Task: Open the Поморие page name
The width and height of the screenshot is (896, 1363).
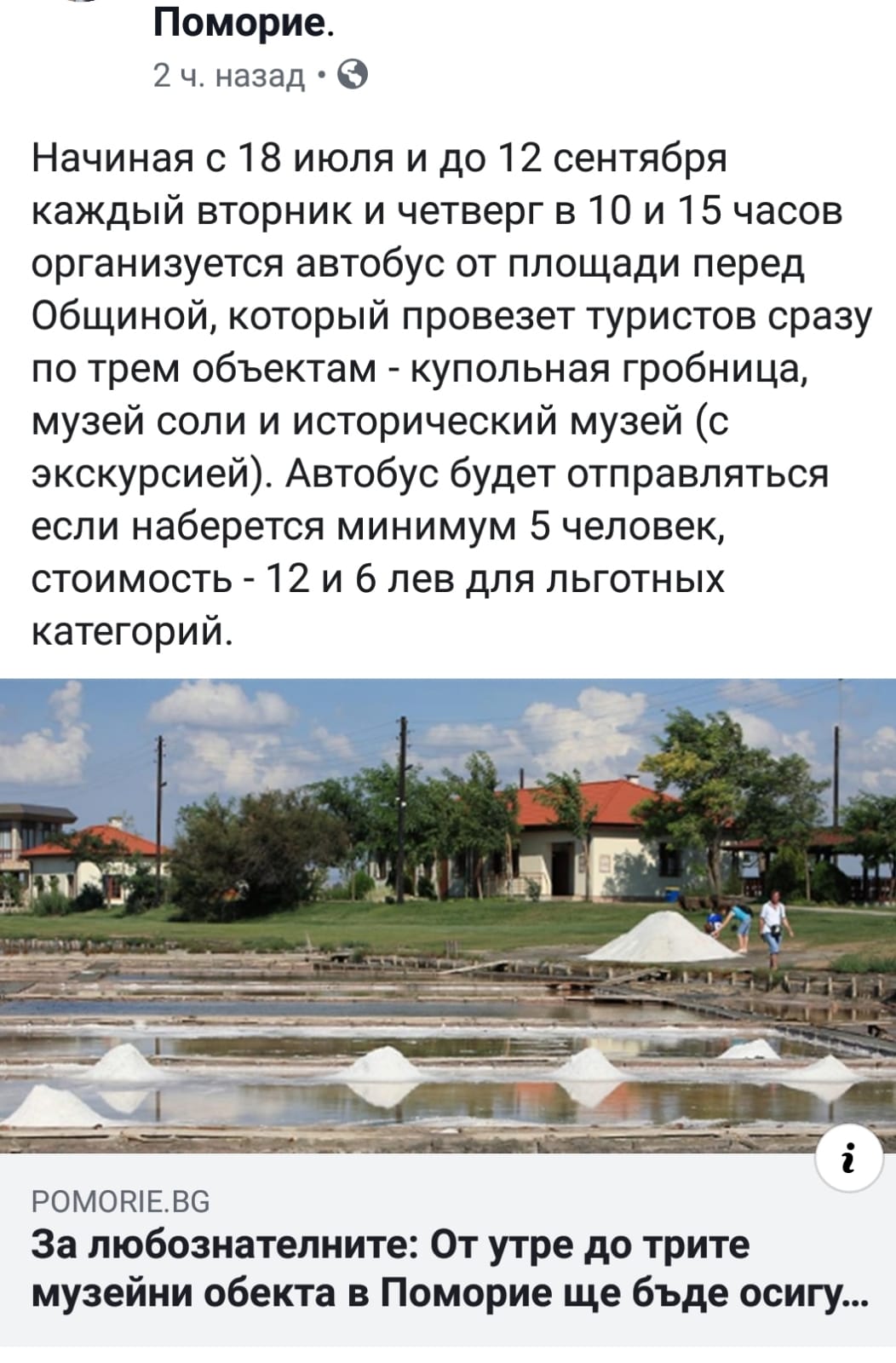Action: tap(241, 22)
